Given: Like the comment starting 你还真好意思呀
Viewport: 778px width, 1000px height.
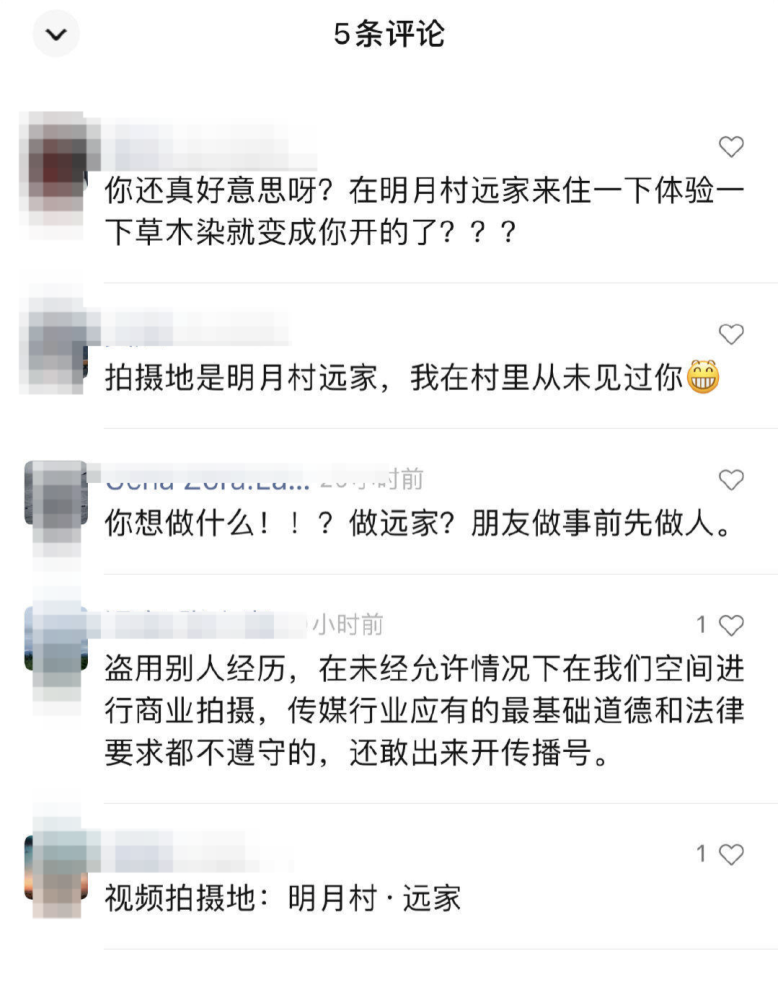Looking at the screenshot, I should click(x=732, y=147).
